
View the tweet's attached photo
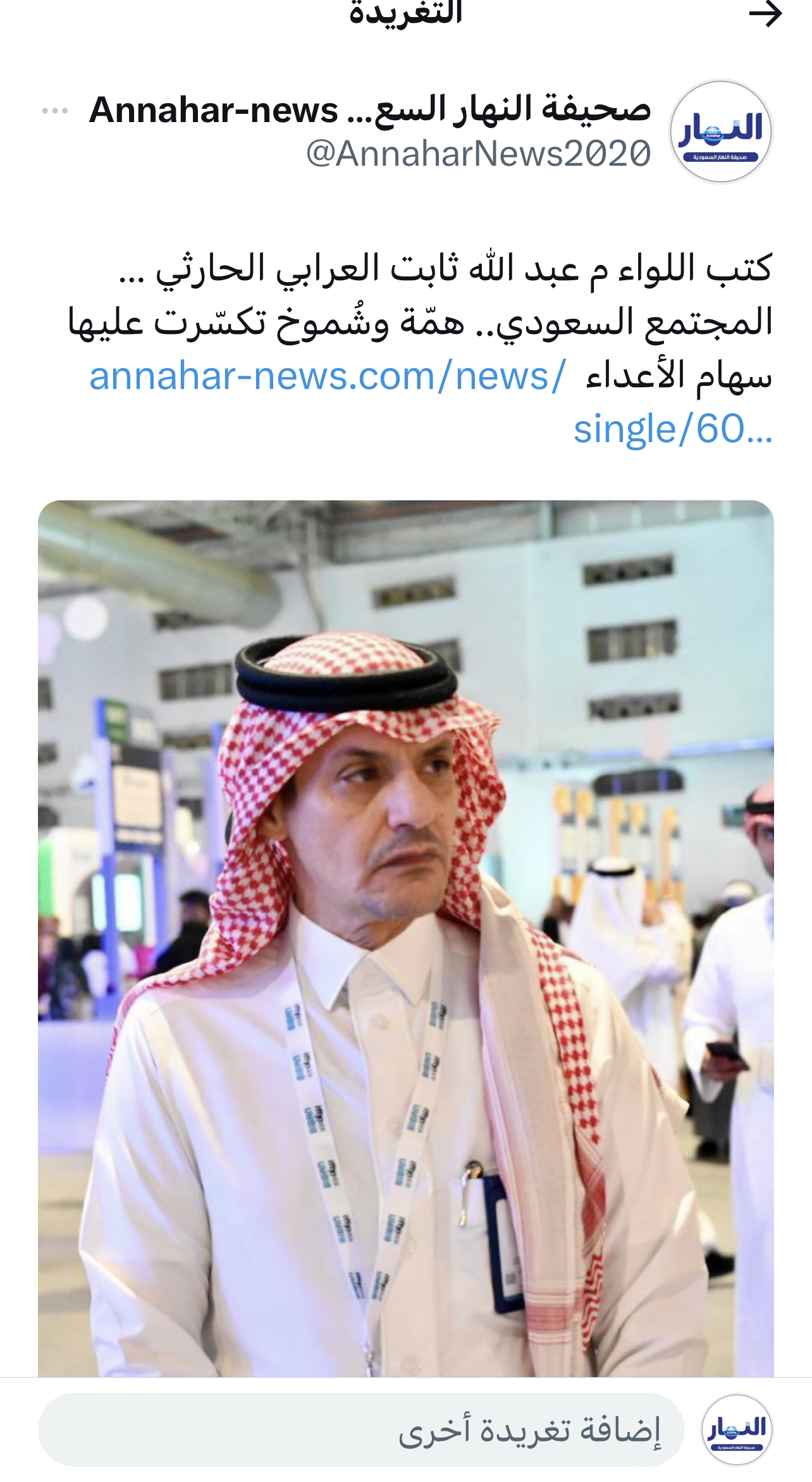click(405, 937)
